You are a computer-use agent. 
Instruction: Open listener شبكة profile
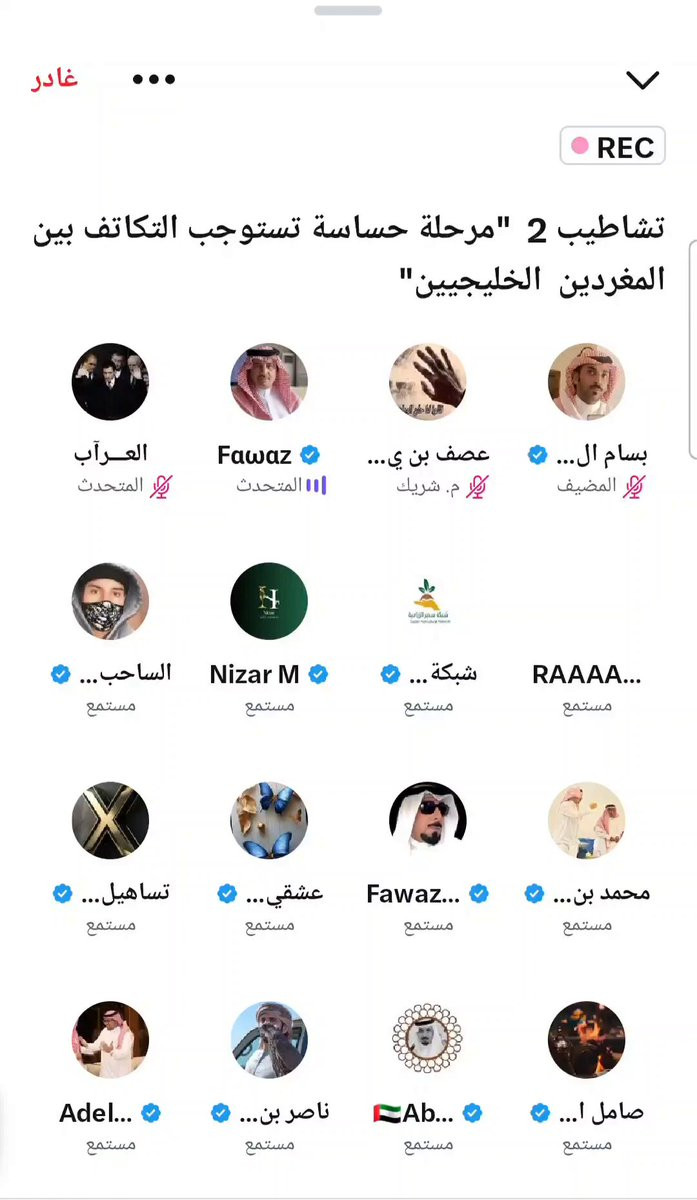(x=428, y=601)
